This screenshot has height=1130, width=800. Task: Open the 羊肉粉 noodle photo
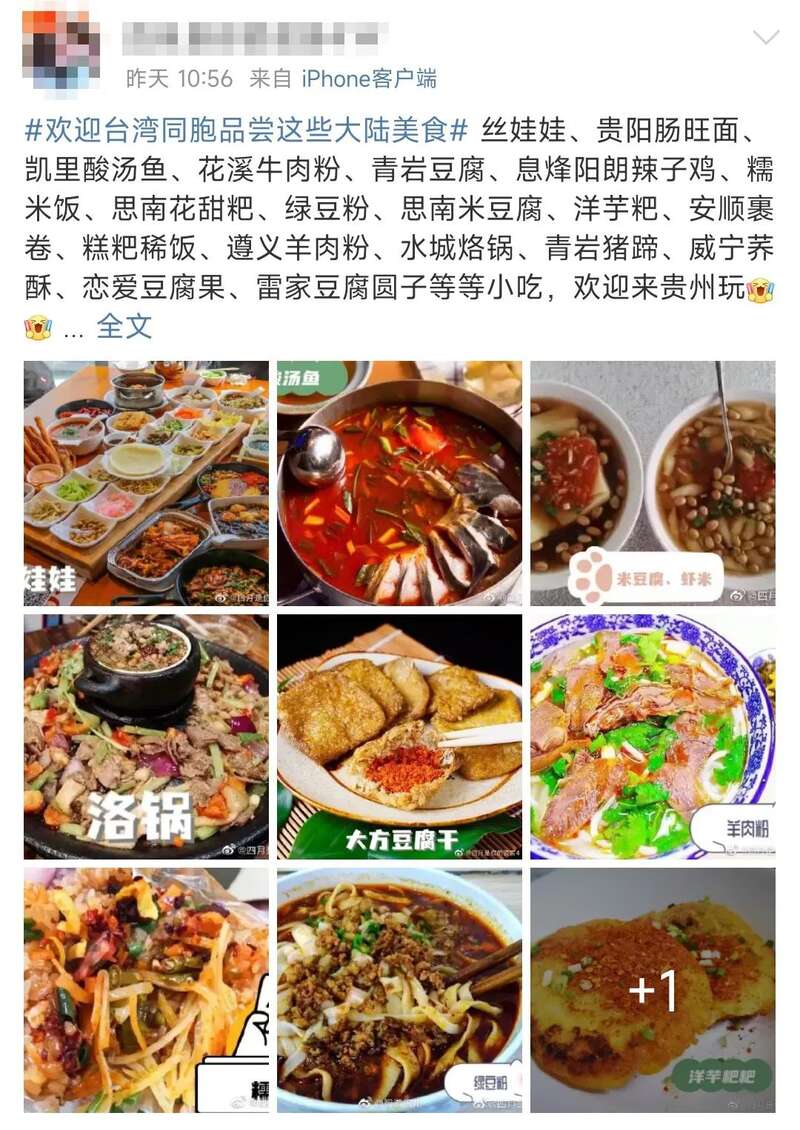(x=652, y=737)
